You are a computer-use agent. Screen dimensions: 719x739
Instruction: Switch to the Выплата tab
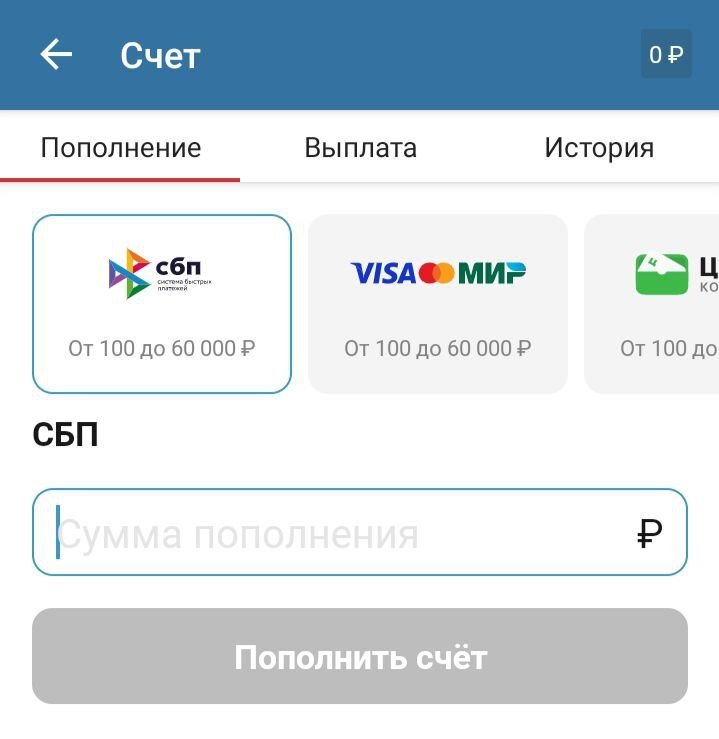[360, 149]
